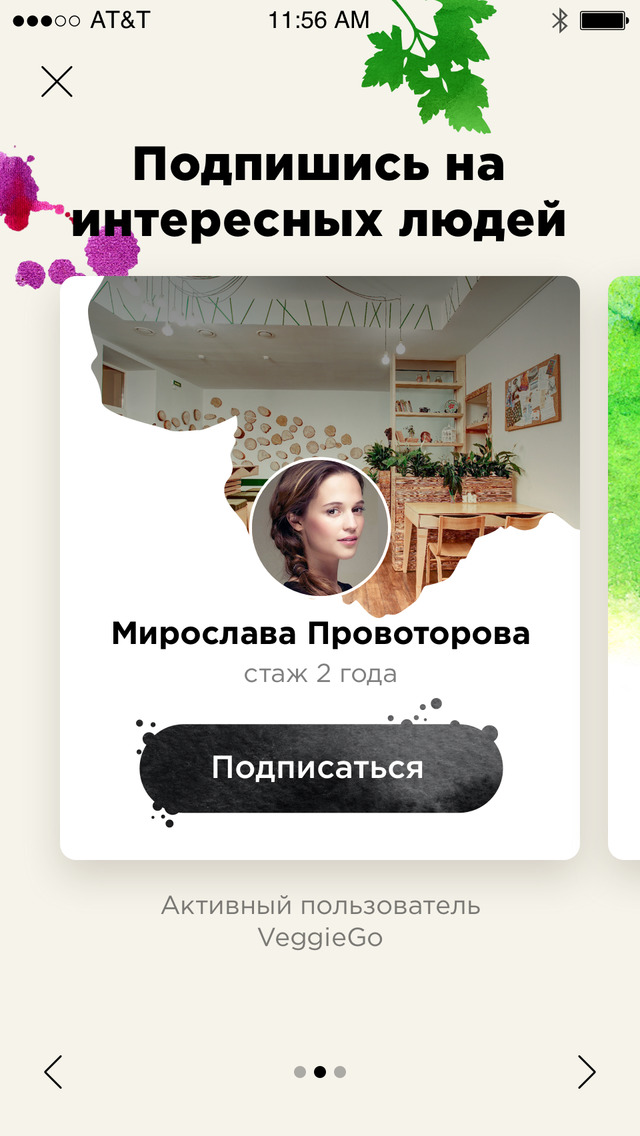Go to the next suggested person
The width and height of the screenshot is (640, 1136).
pos(586,1071)
